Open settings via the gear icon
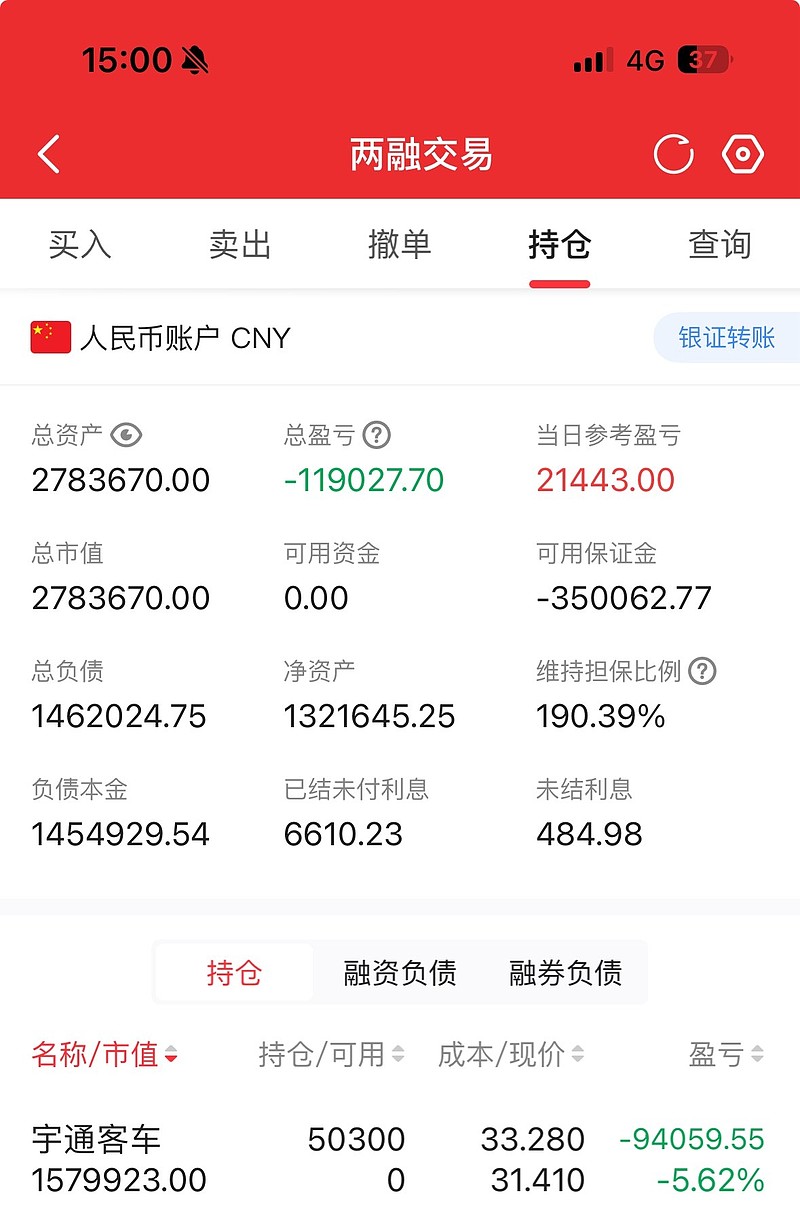Image resolution: width=800 pixels, height=1217 pixels. 742,155
